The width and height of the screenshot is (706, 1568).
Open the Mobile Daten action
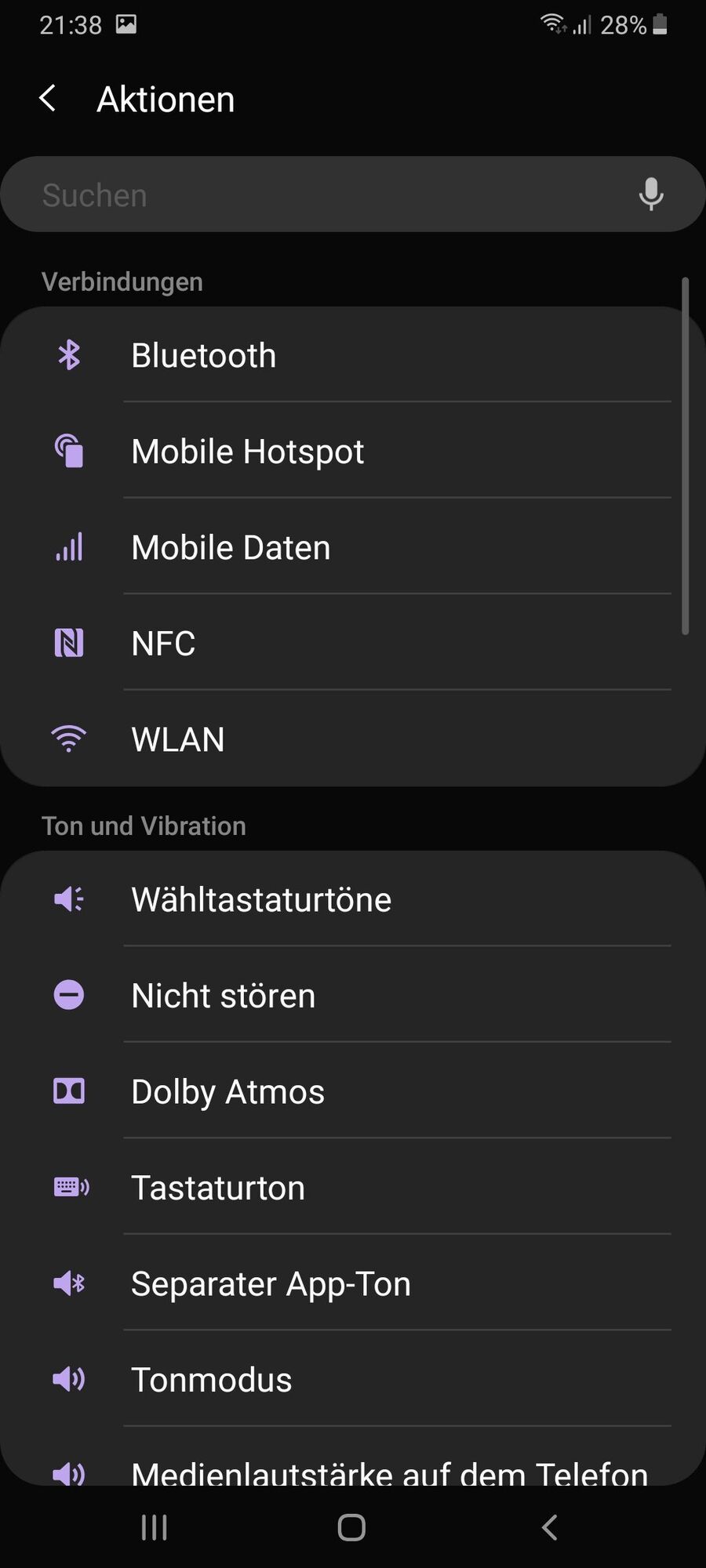[353, 547]
